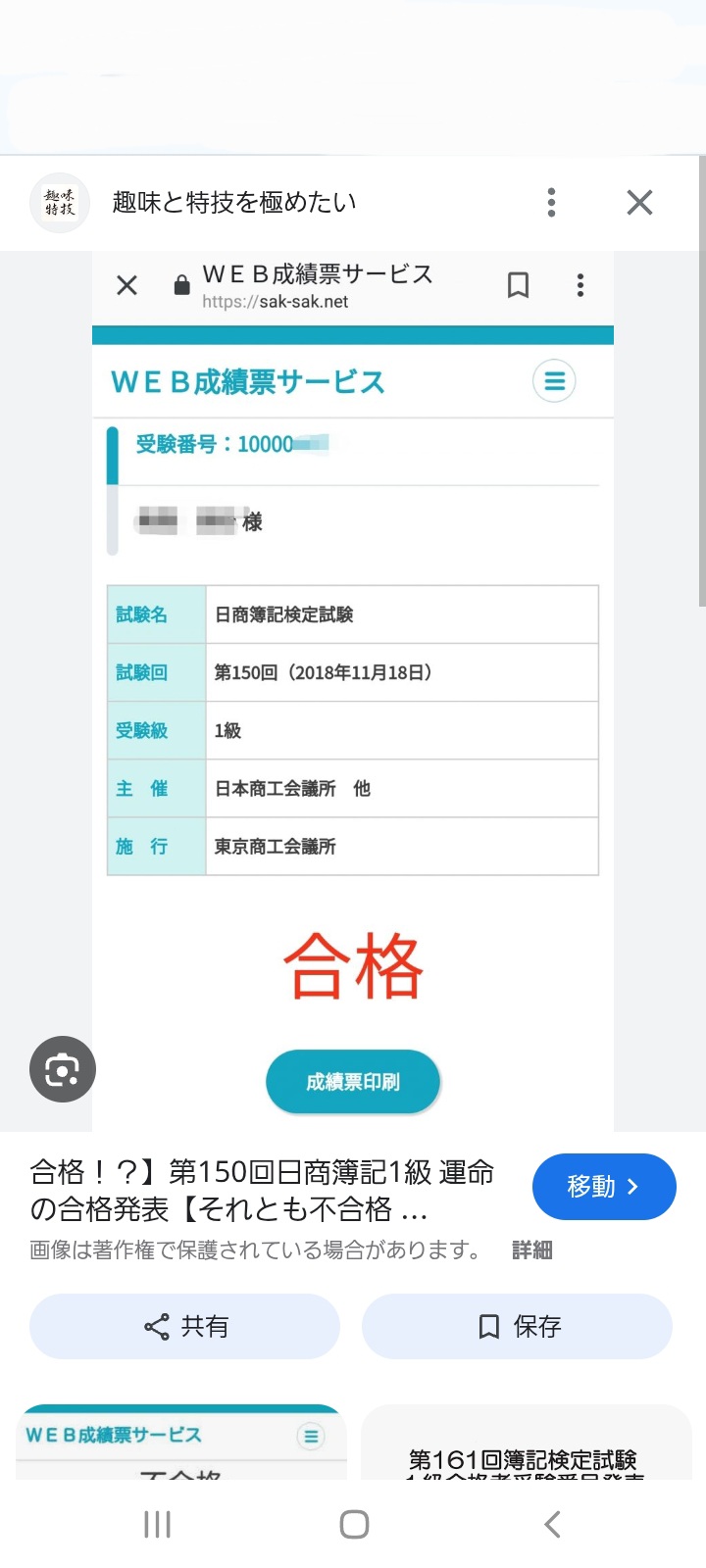Search this image with Lens

[x=63, y=1069]
